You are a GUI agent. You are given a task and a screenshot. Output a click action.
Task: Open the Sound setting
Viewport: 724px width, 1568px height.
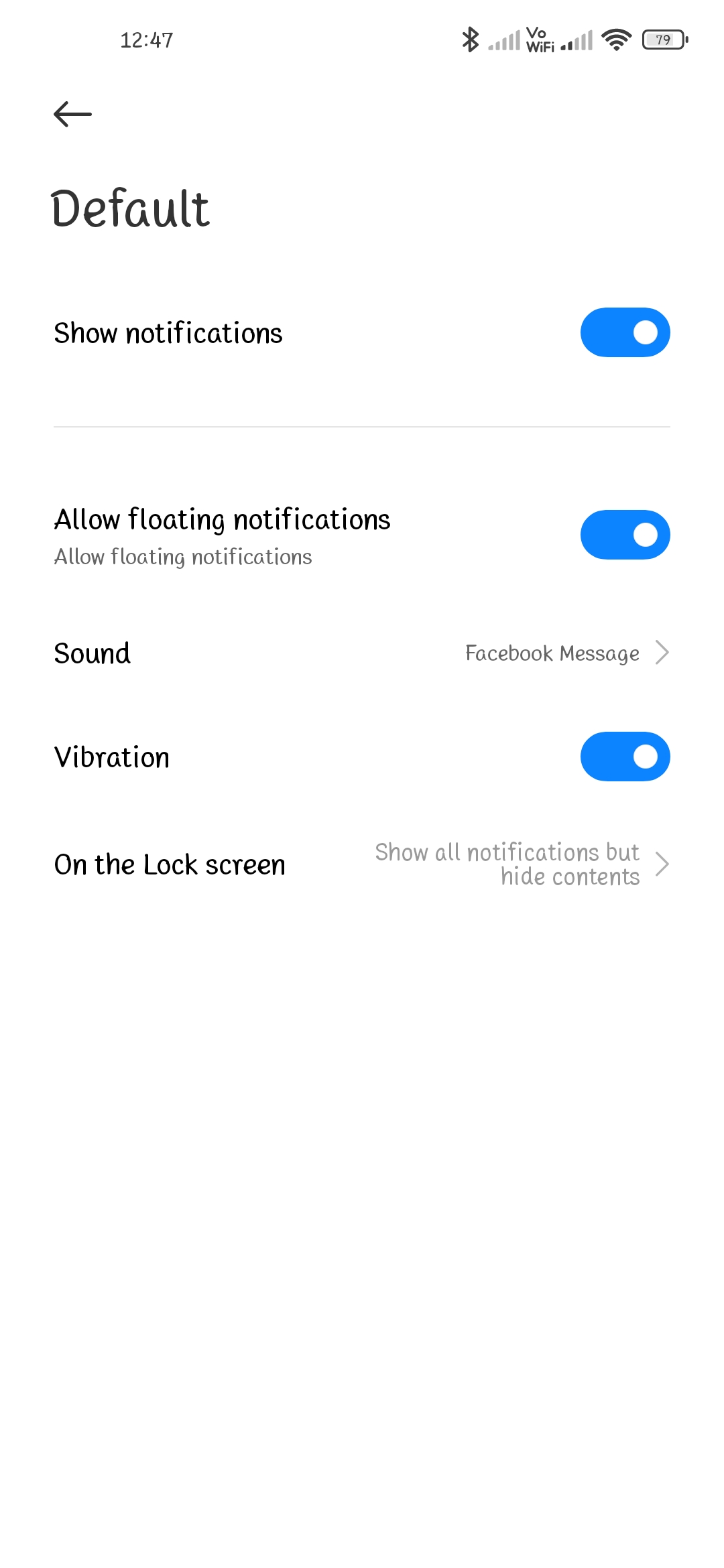tap(362, 653)
